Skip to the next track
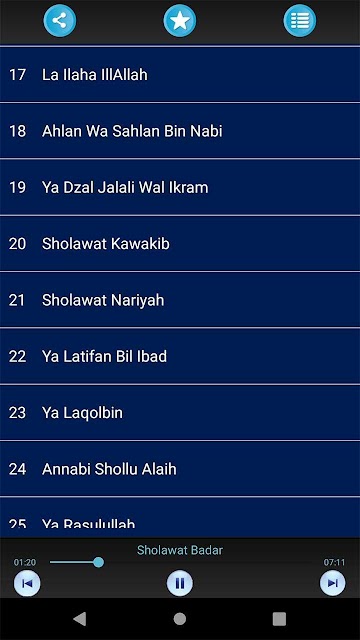360x640 pixels. [332, 583]
